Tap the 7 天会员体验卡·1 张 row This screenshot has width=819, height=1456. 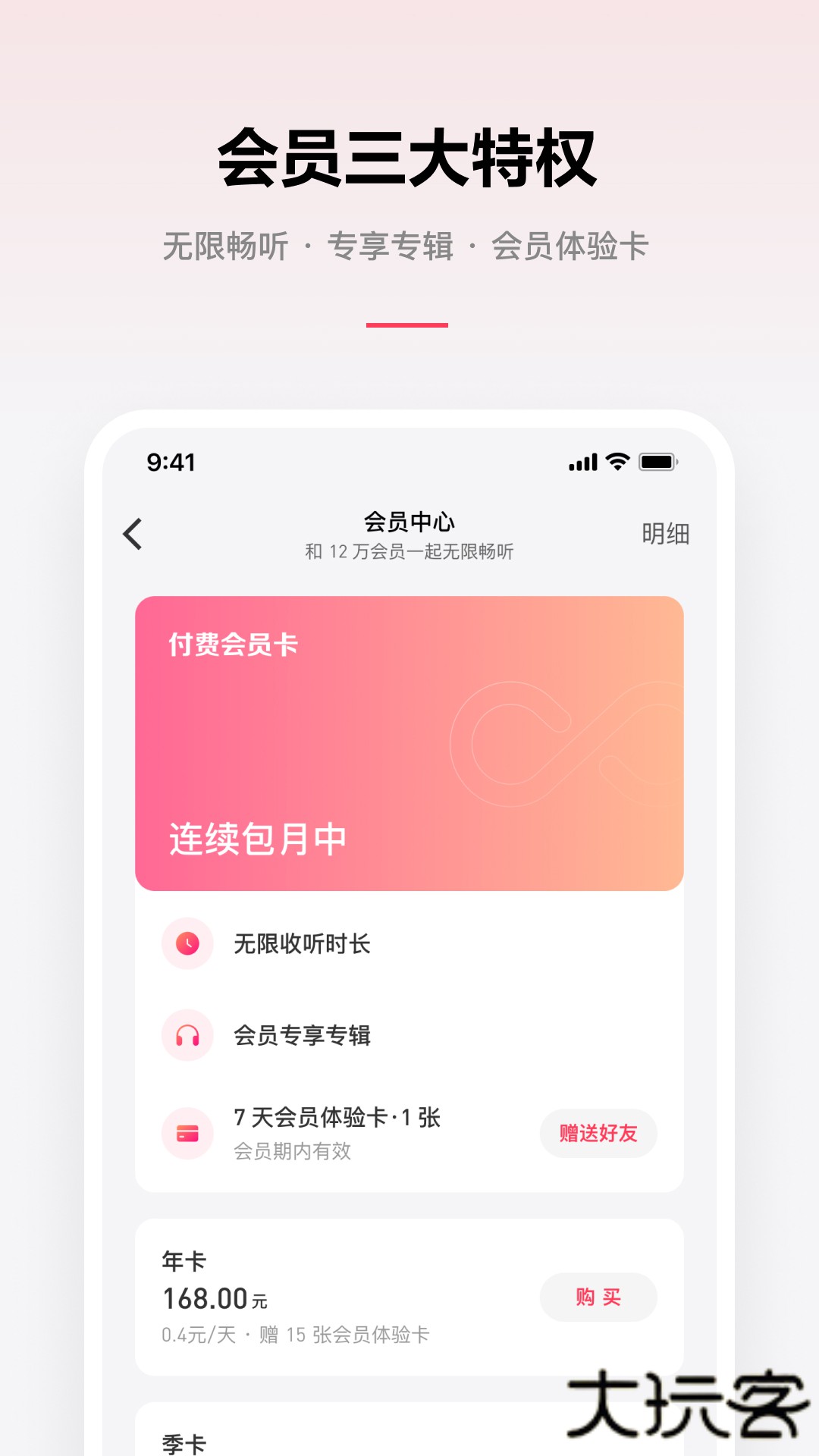[337, 1118]
